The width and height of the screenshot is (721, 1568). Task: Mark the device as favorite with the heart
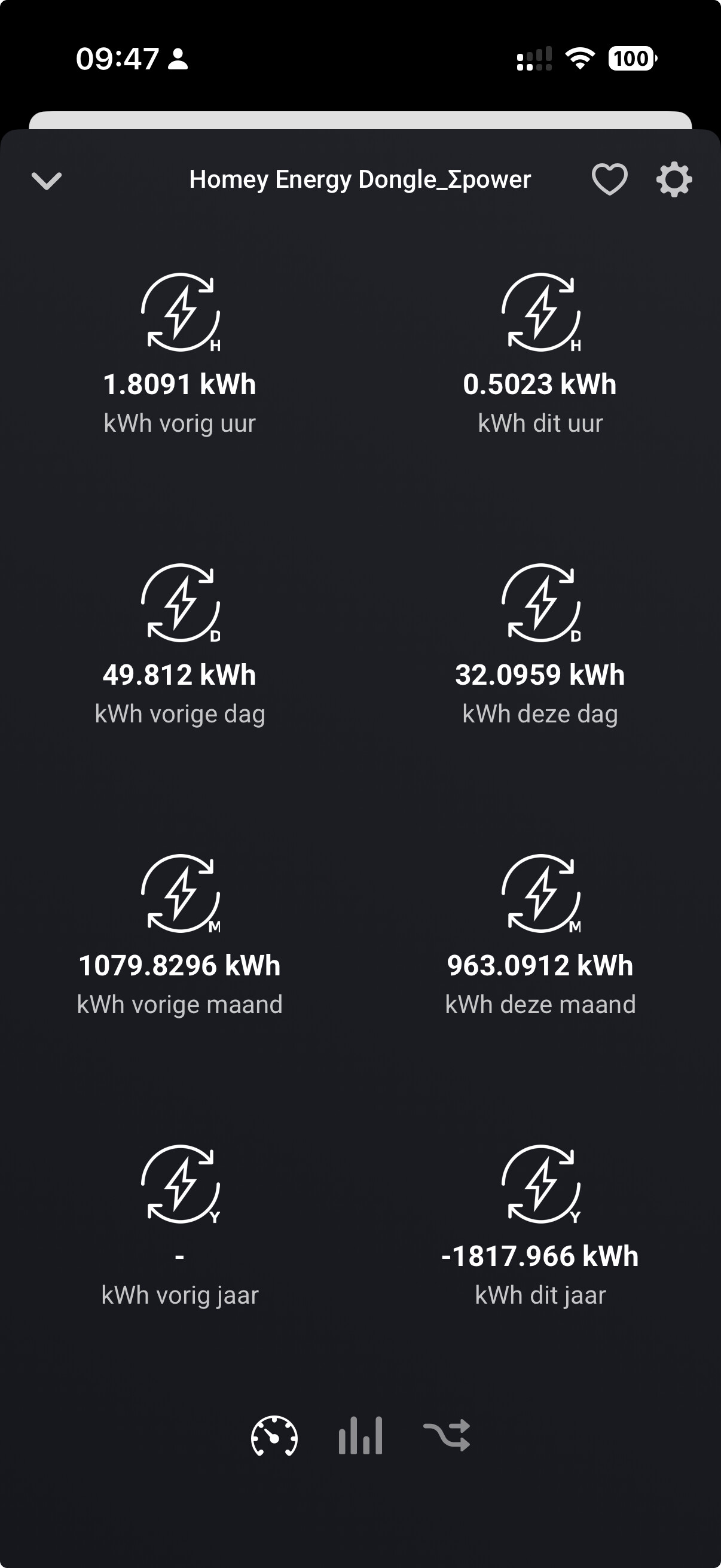click(x=609, y=179)
